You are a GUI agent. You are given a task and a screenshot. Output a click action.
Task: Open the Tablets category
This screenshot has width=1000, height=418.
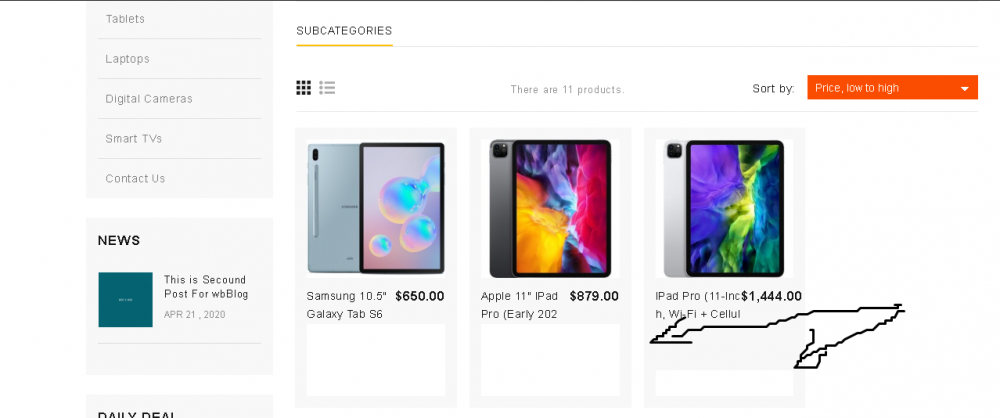point(125,19)
